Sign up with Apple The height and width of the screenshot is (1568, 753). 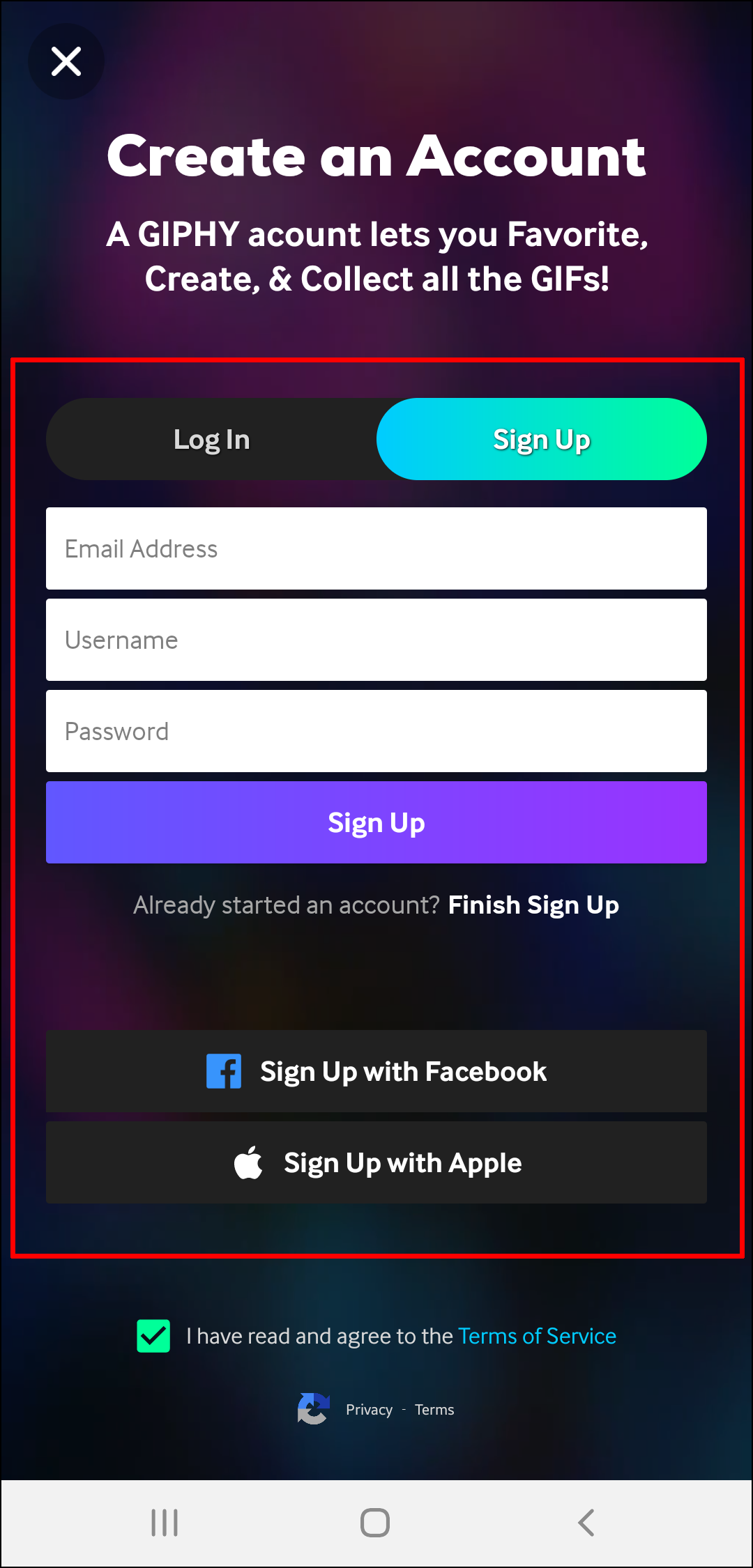(376, 1162)
